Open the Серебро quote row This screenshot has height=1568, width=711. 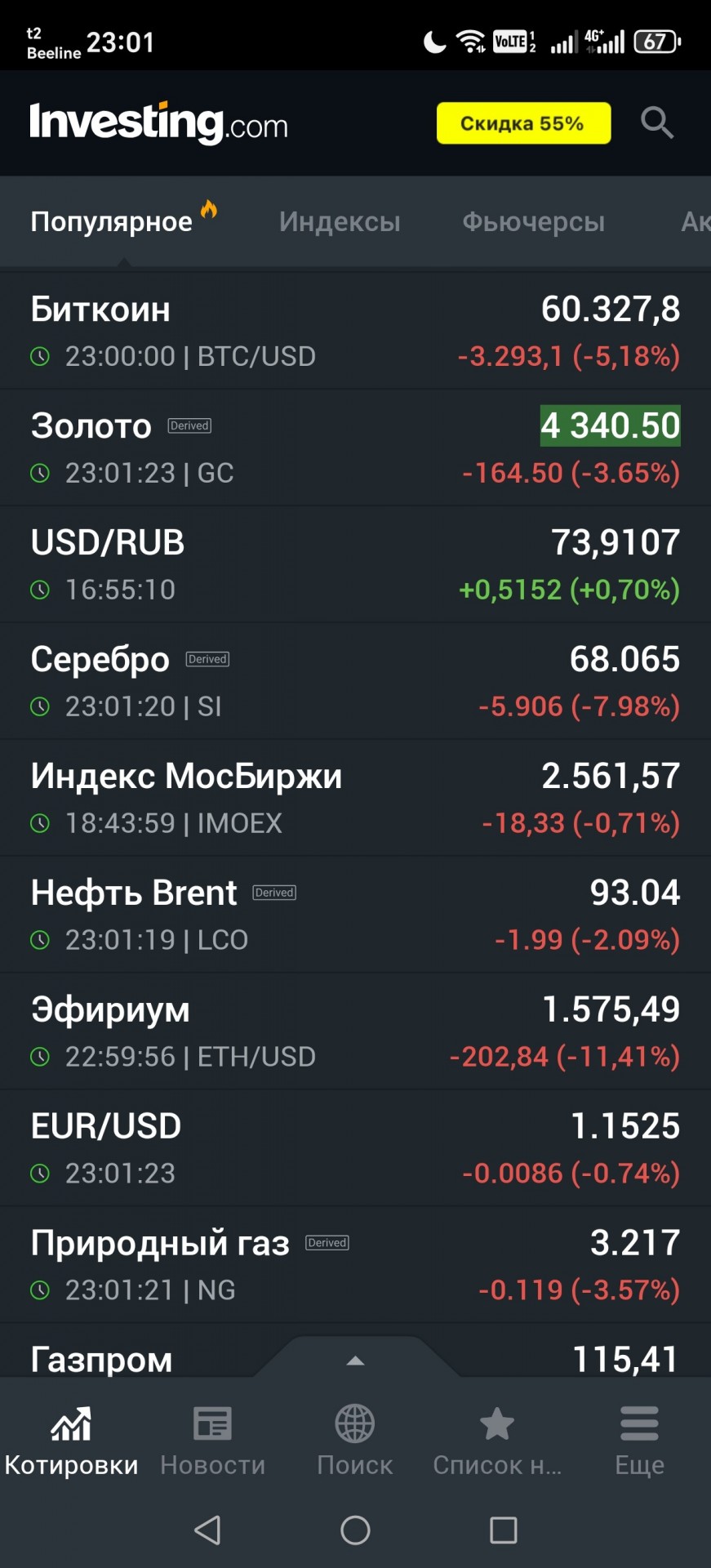point(355,681)
